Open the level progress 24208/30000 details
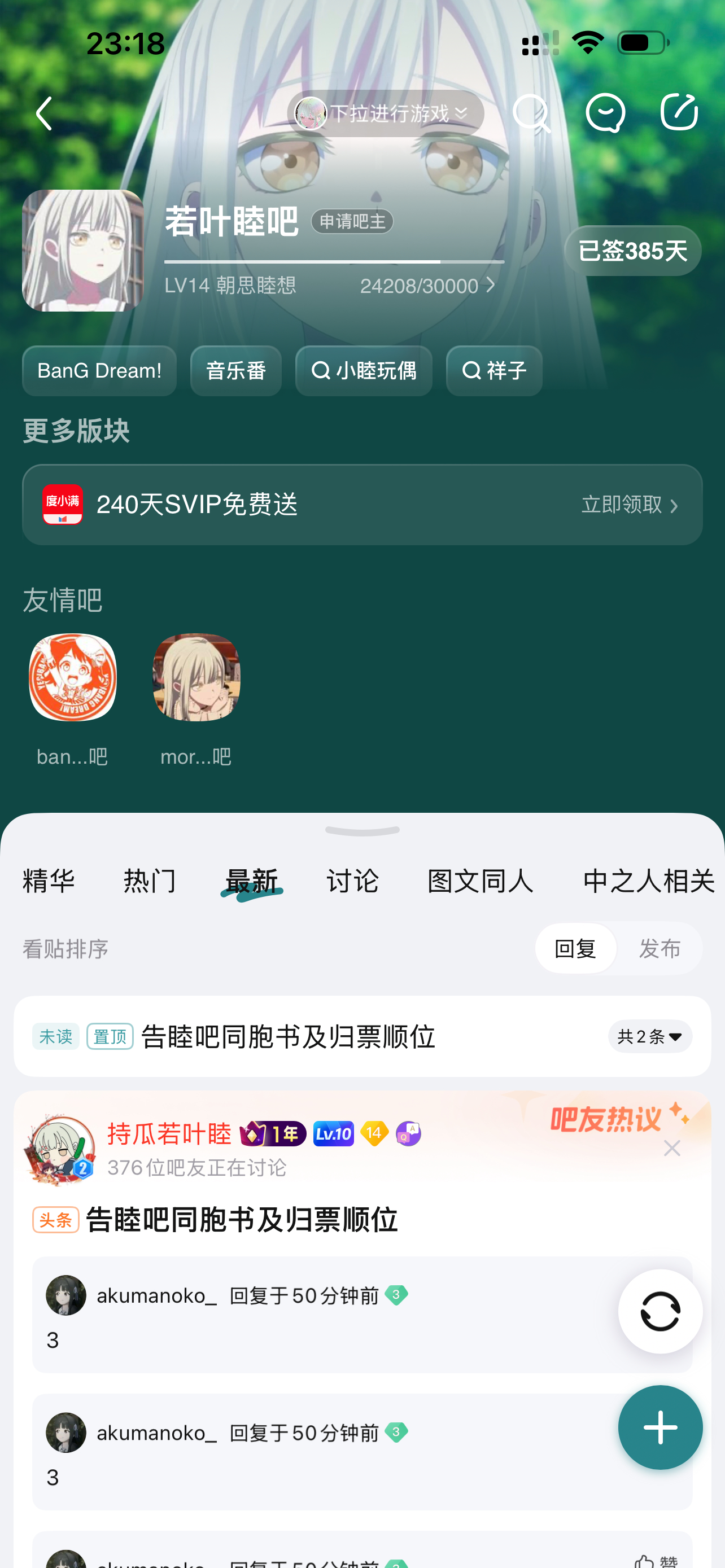The height and width of the screenshot is (1568, 725). (428, 286)
